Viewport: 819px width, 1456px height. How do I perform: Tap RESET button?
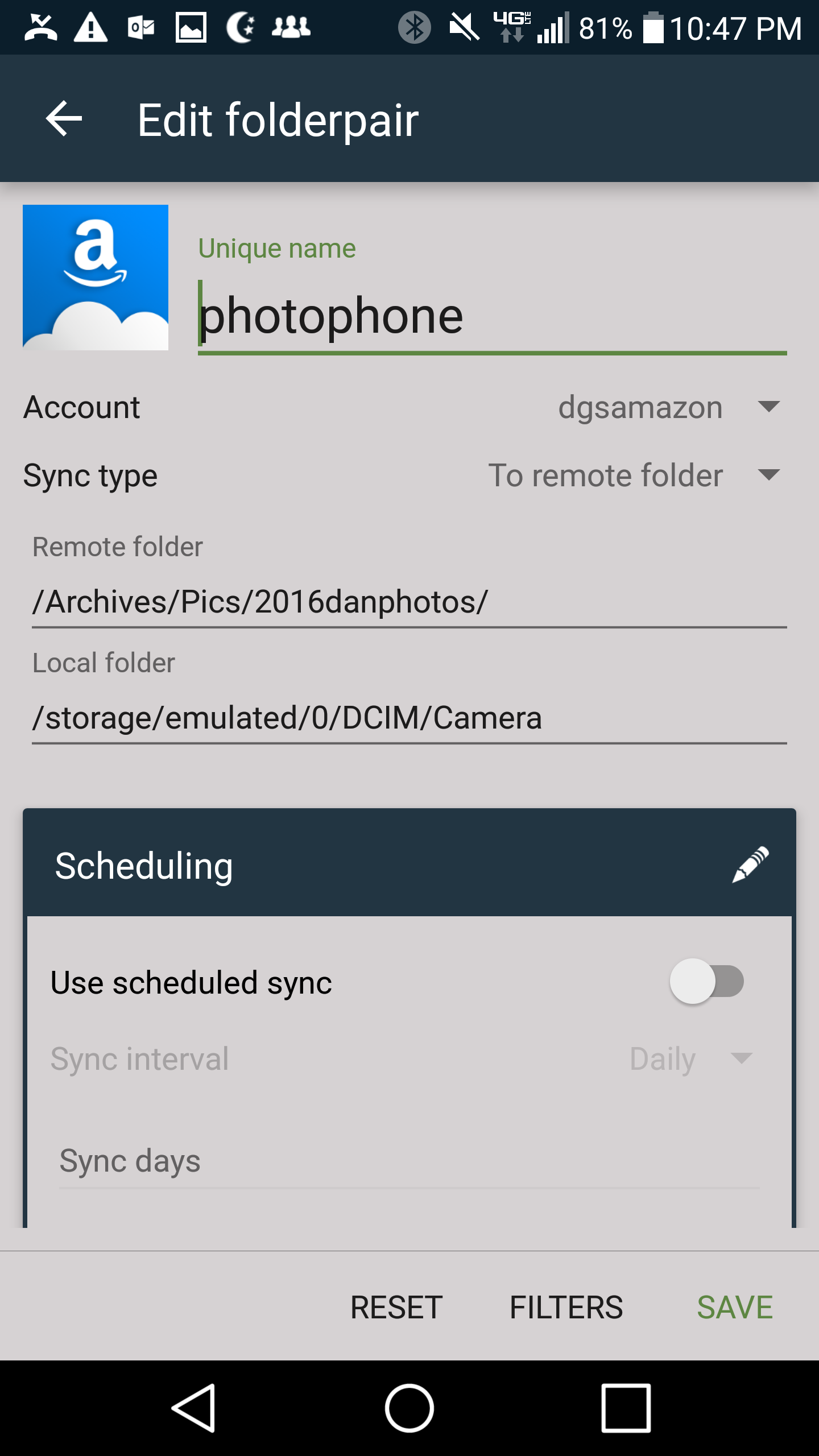click(x=396, y=1307)
